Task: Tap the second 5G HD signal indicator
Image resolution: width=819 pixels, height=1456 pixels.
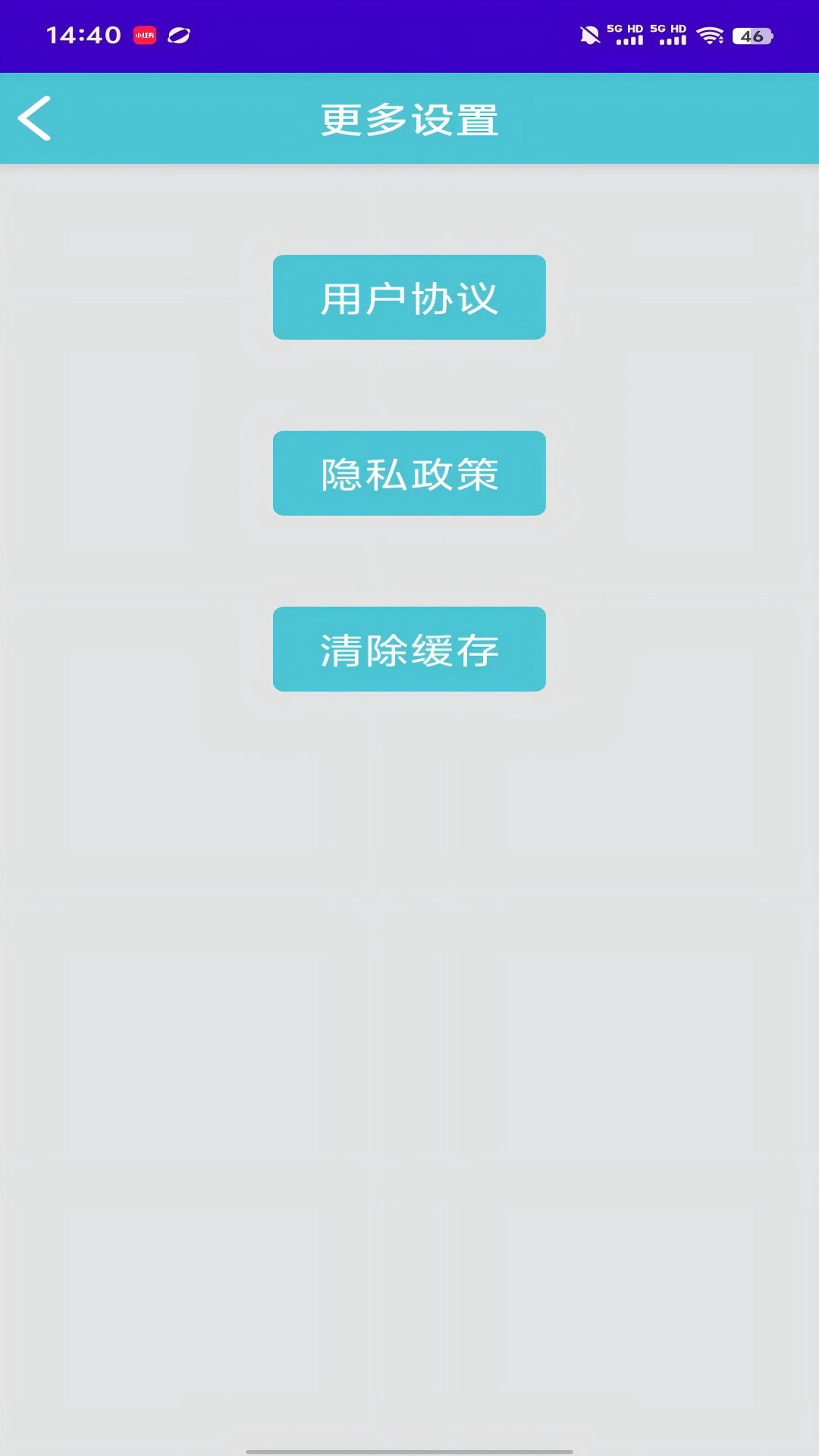Action: point(667,35)
